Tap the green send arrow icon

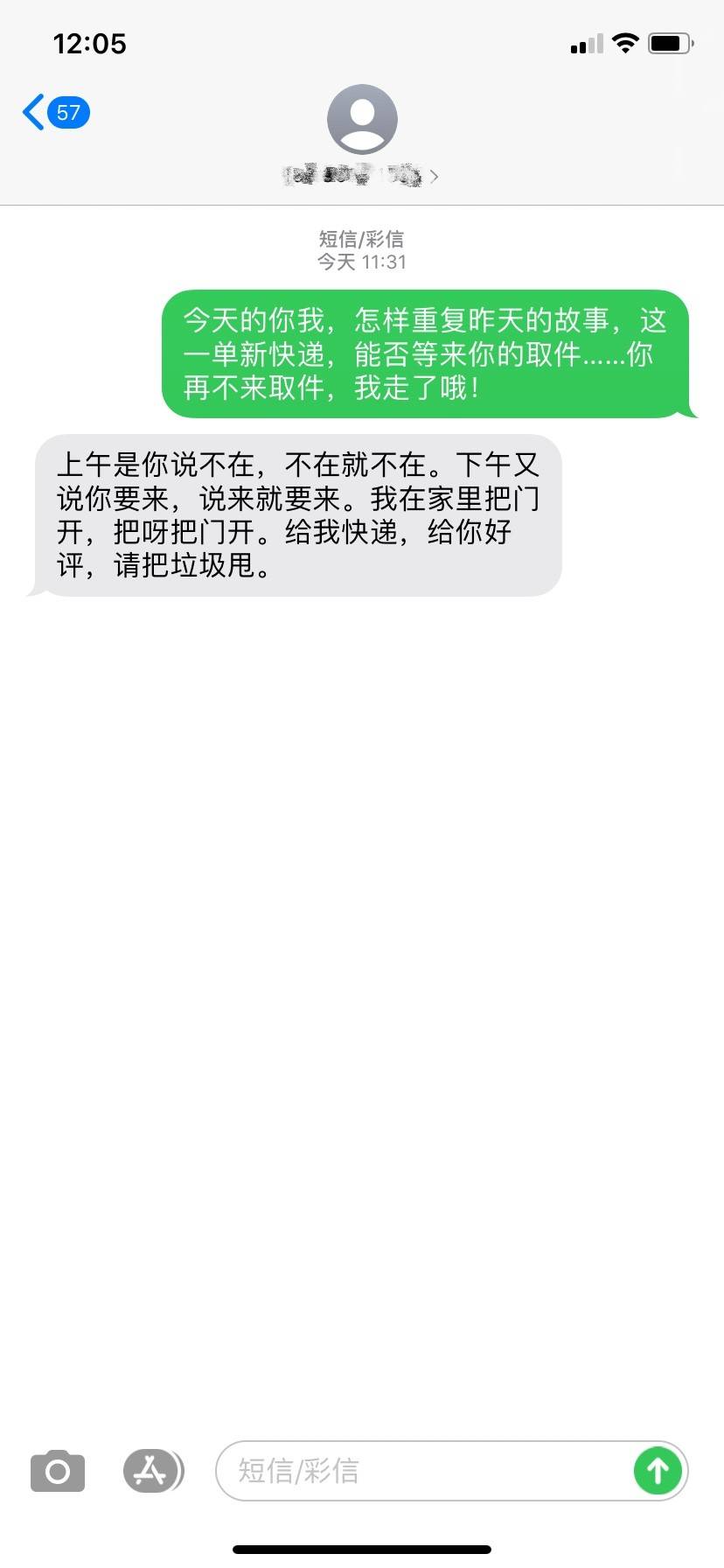[658, 1471]
